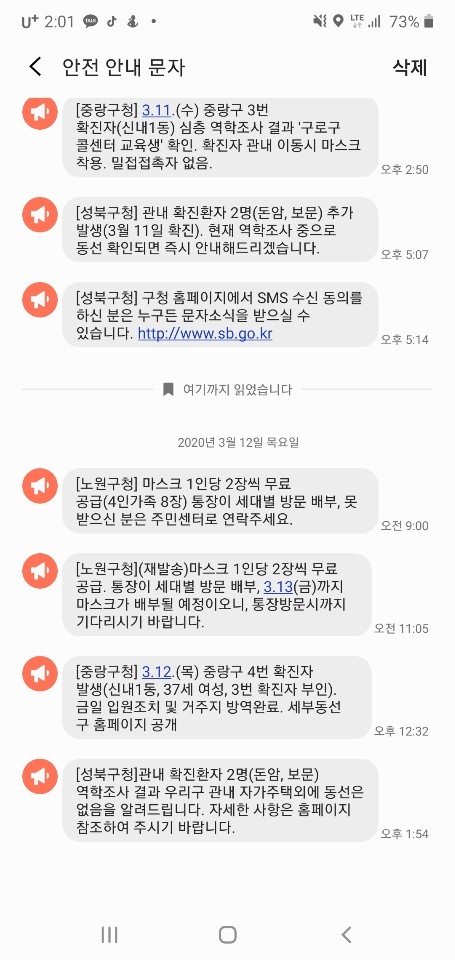Open system recent apps button
455x960 pixels.
click(x=109, y=934)
